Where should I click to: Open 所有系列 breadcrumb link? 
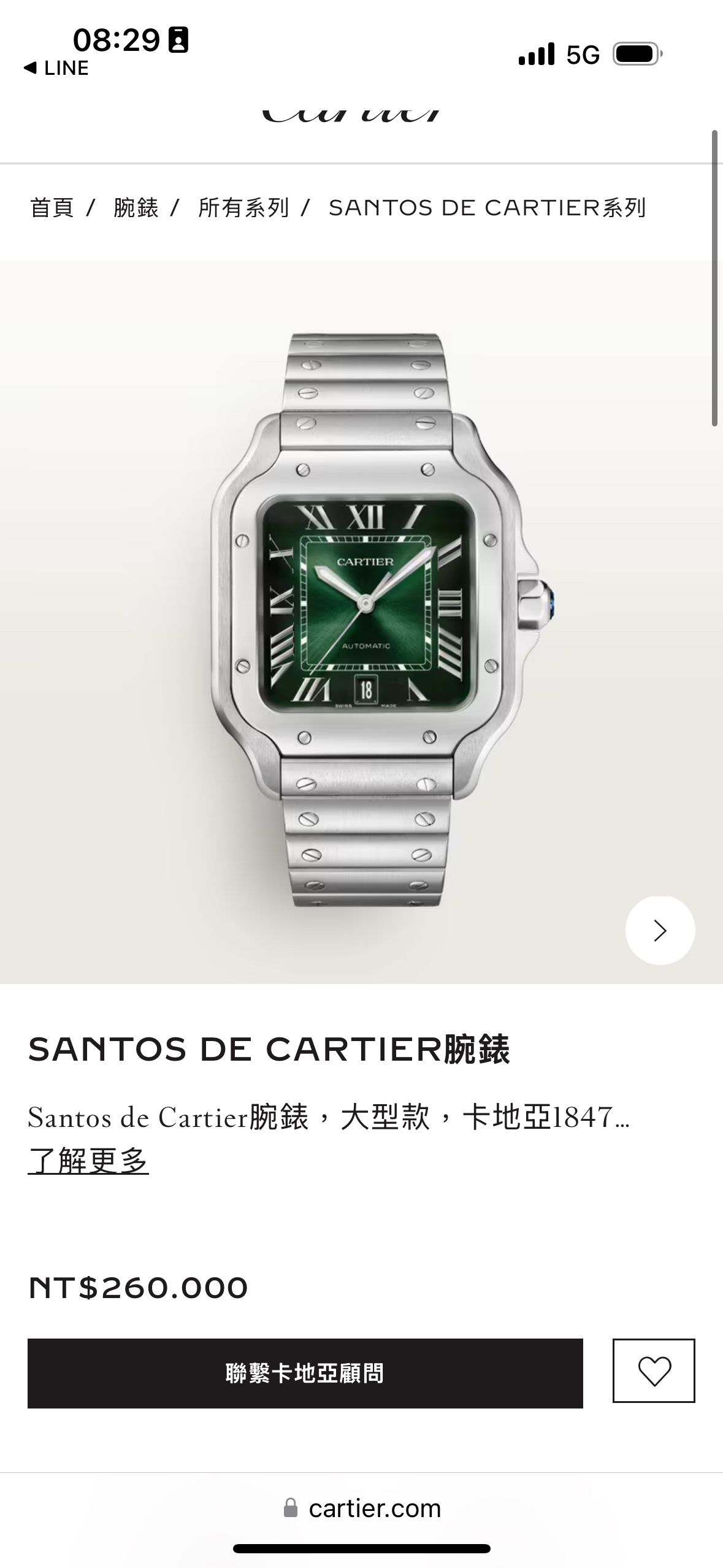pos(243,208)
